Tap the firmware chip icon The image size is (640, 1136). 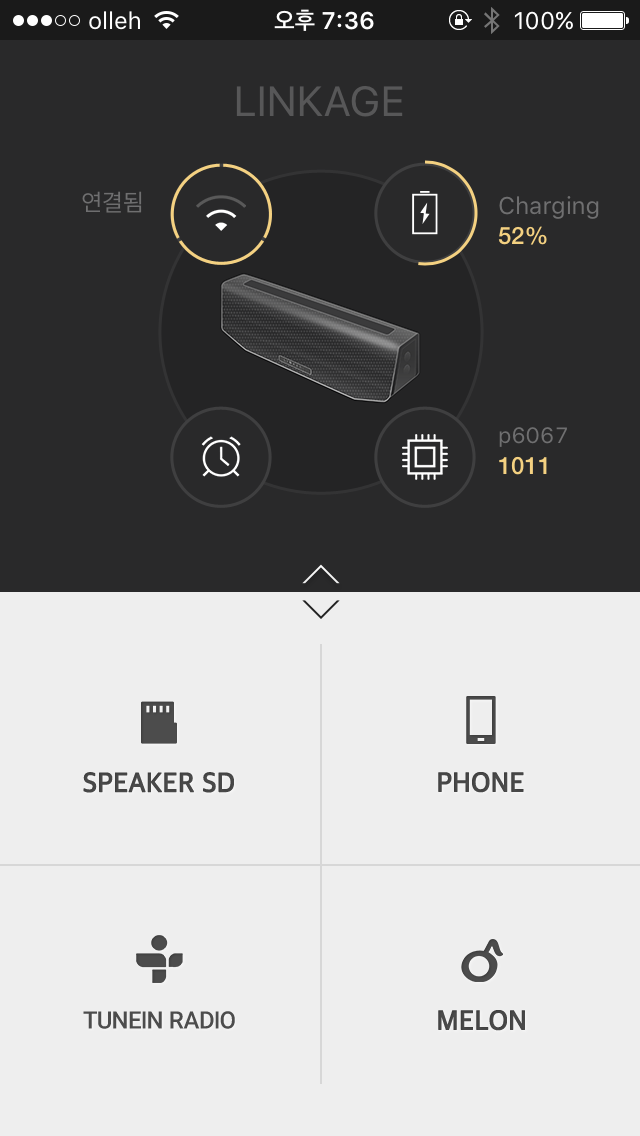coord(425,457)
